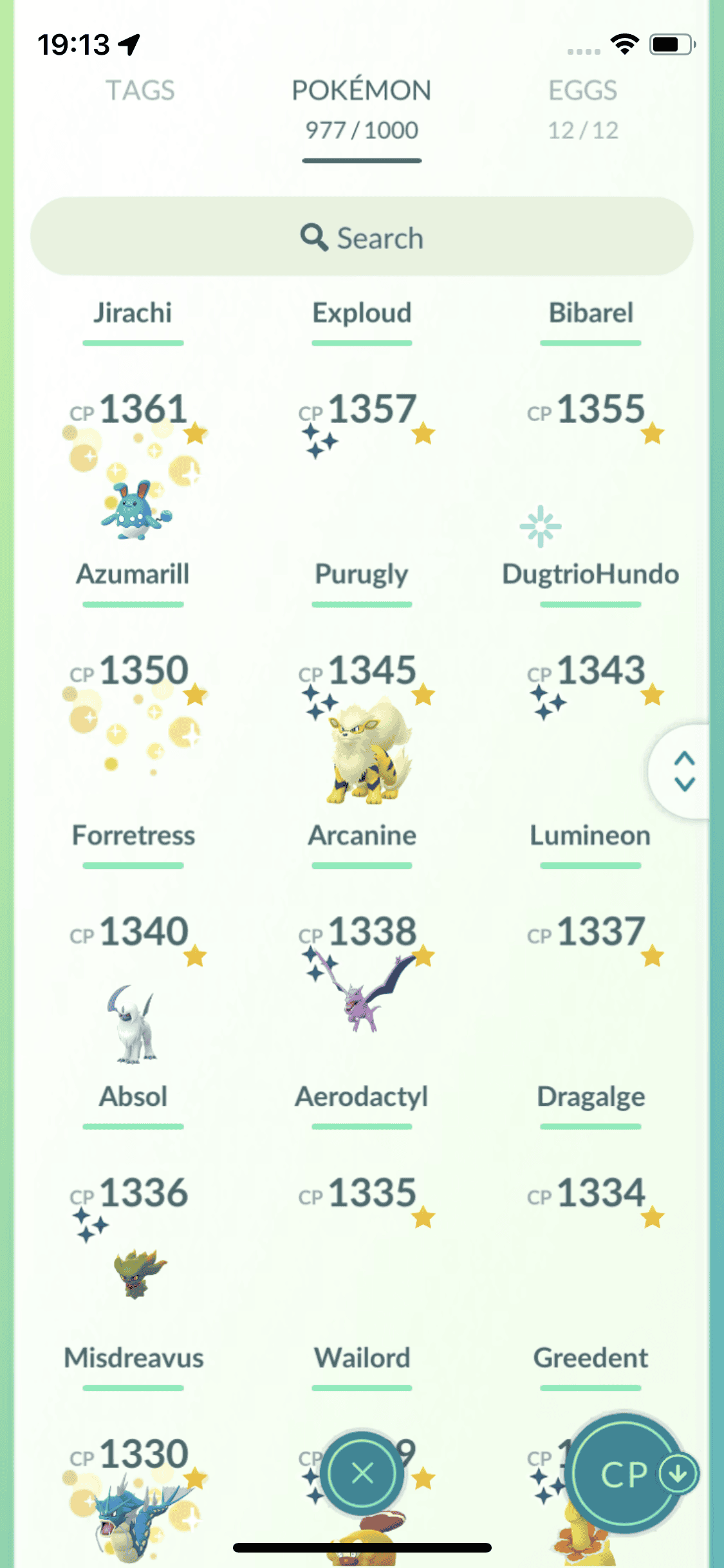The height and width of the screenshot is (1568, 724).
Task: Tap the fast-scroll arrows handle
Action: 684,771
